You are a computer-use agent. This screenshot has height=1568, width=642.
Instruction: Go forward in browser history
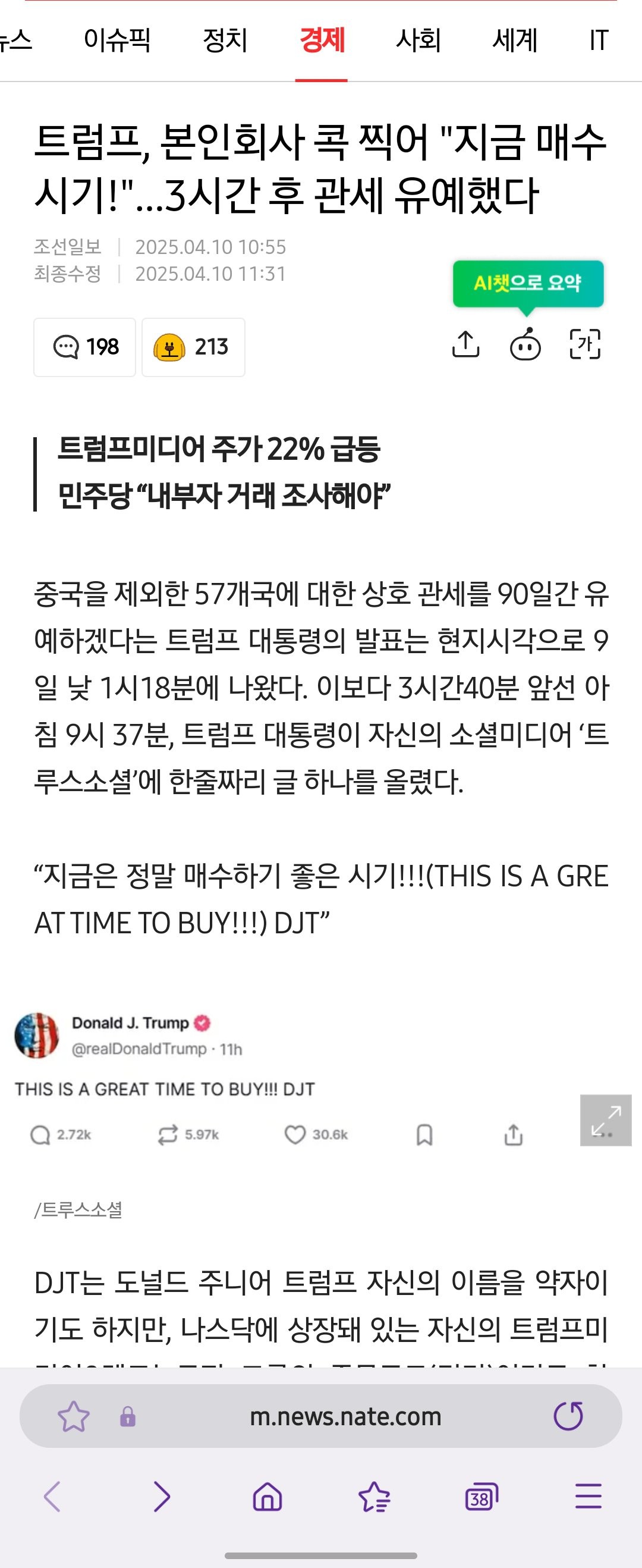pos(161,1497)
